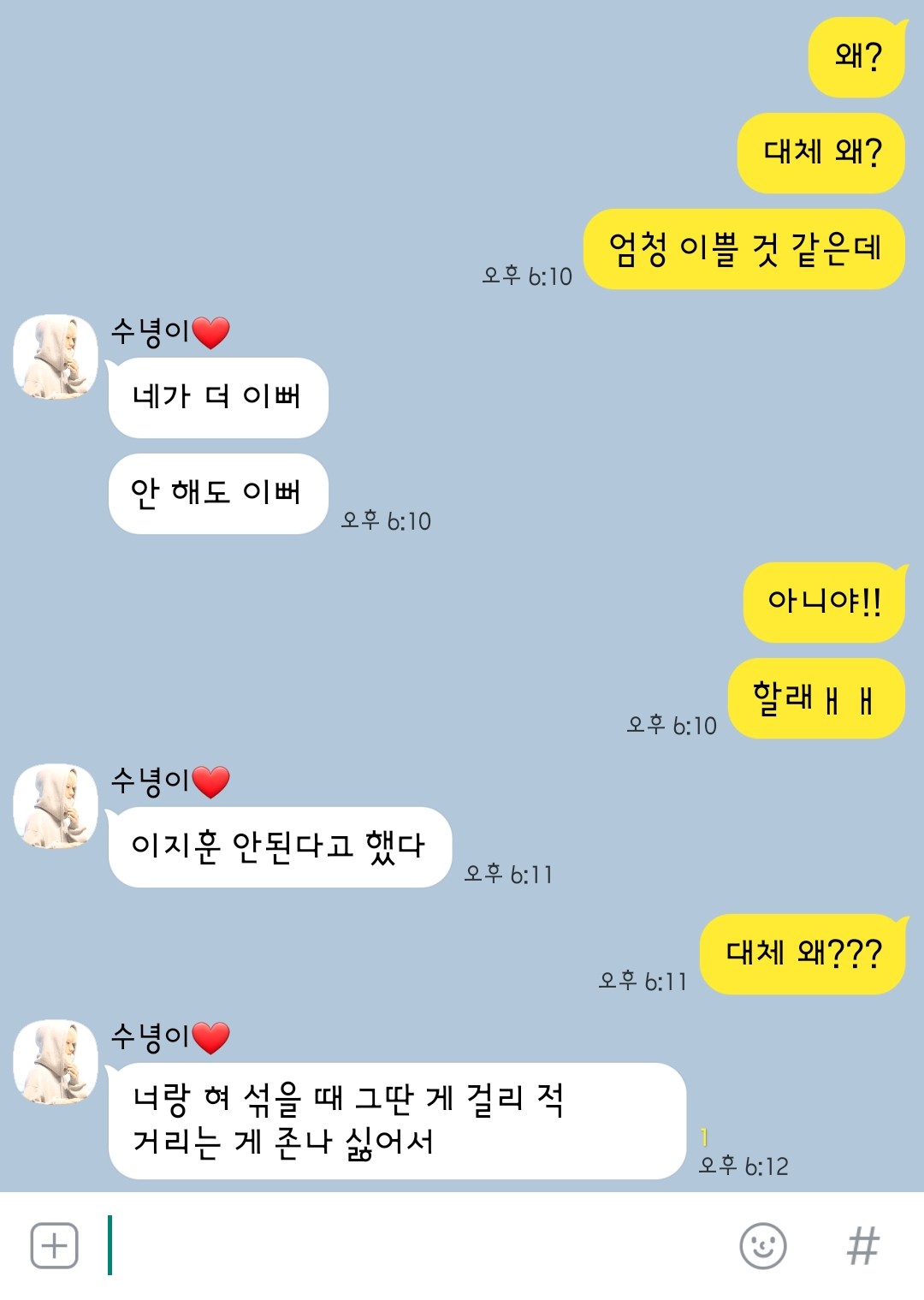The width and height of the screenshot is (924, 1300).
Task: Open the emoticon picker
Action: point(762,1245)
